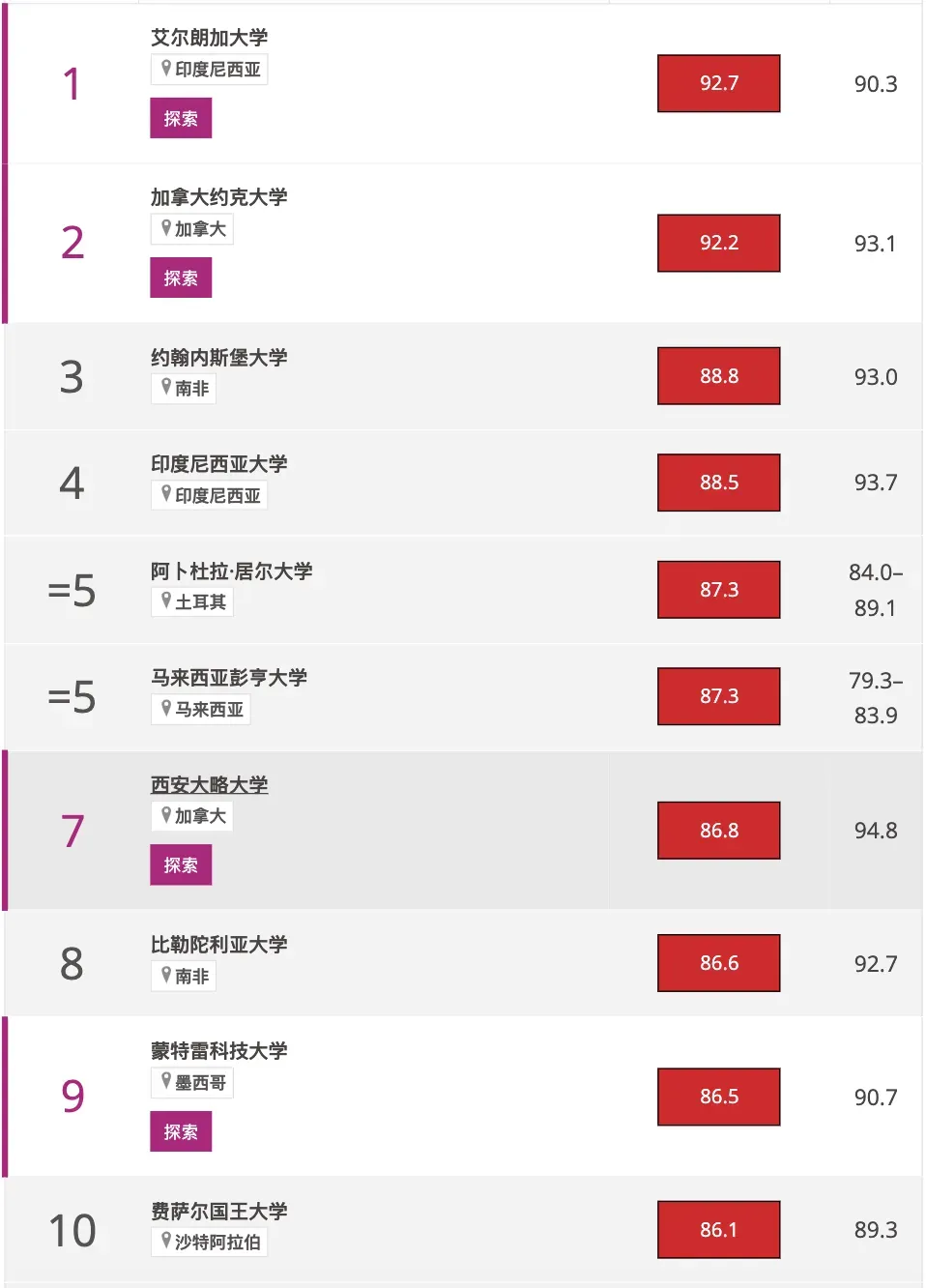Open 艾尔朗加大学 university page
926x1288 pixels.
tap(210, 38)
